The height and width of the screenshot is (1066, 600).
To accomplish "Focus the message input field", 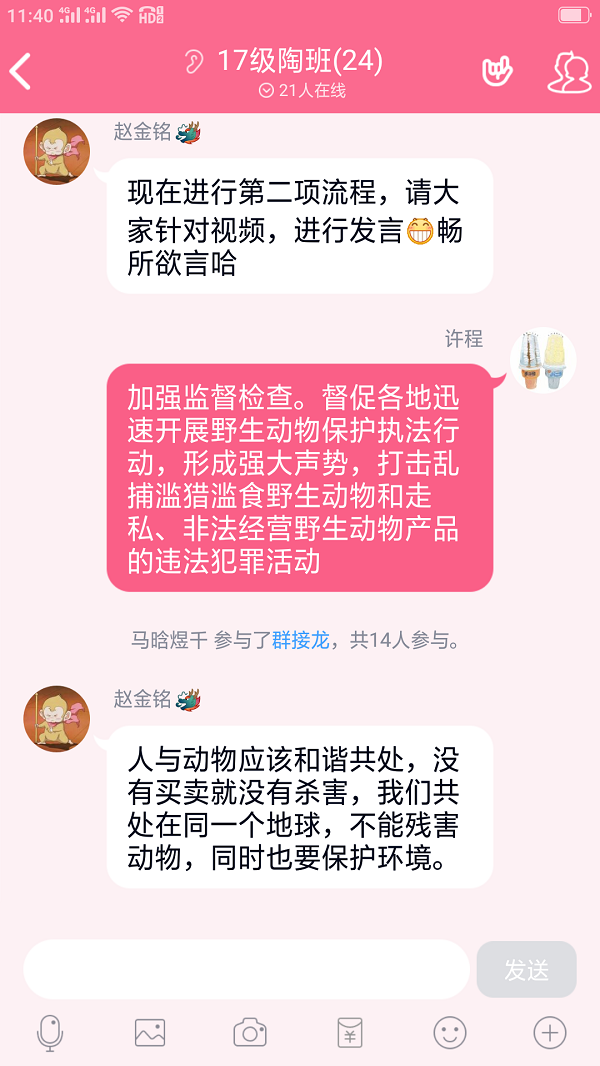I will click(246, 969).
